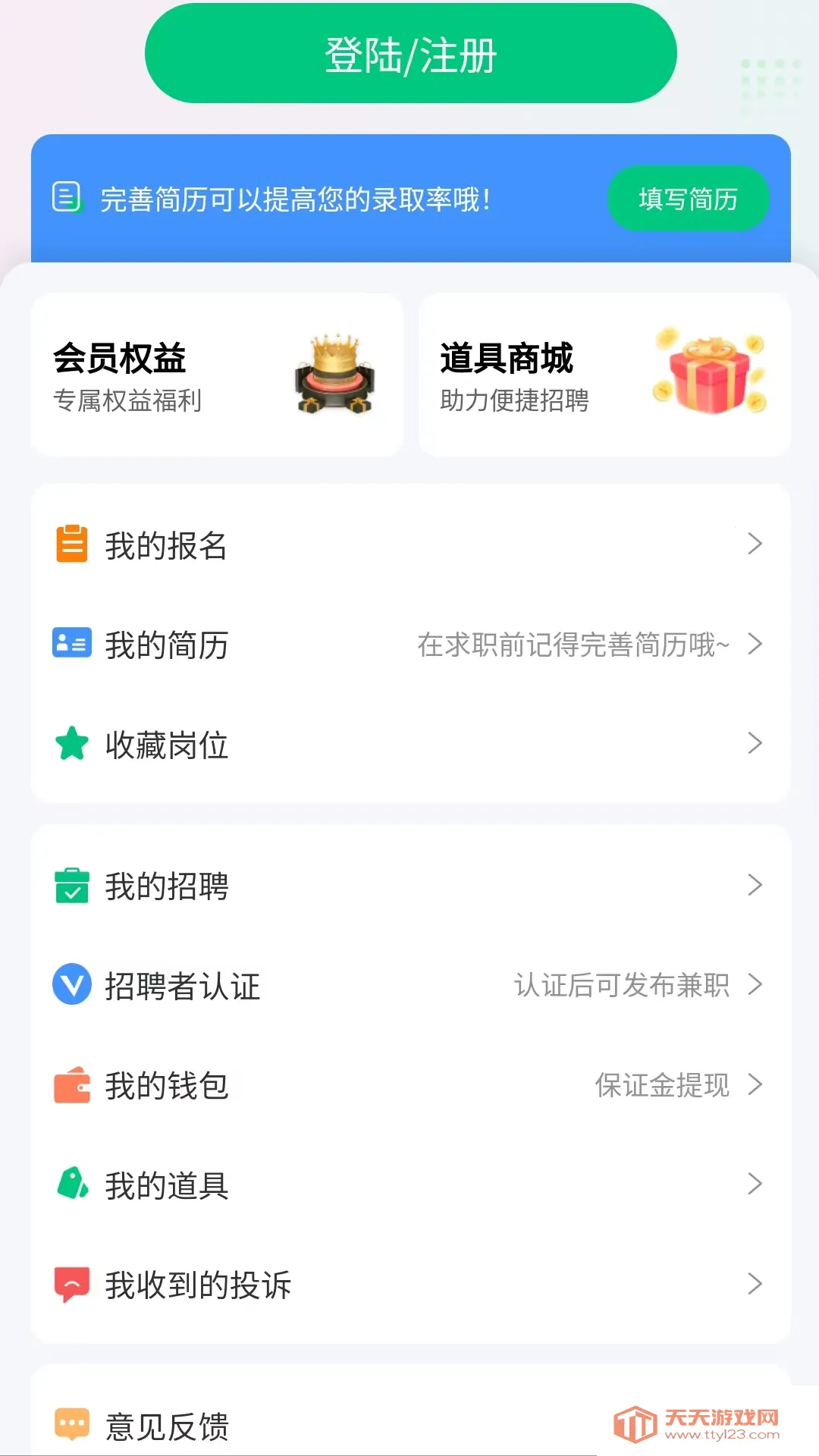Click the orange 我的报名 clipboard icon

(71, 543)
